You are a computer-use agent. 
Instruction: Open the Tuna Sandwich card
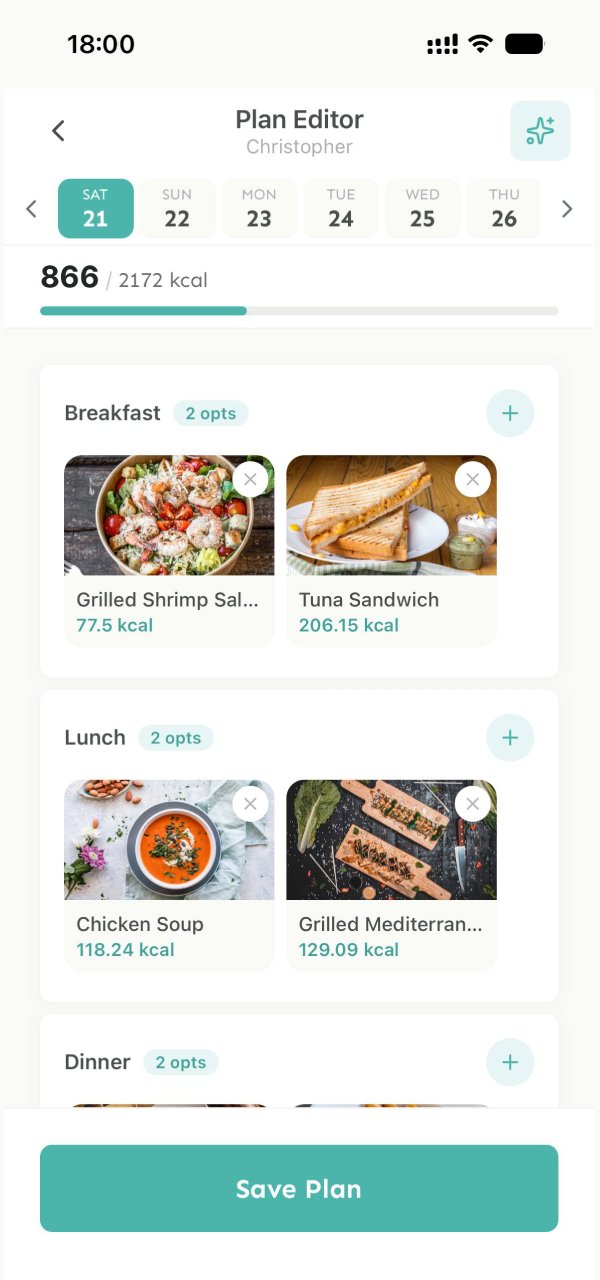coord(391,560)
